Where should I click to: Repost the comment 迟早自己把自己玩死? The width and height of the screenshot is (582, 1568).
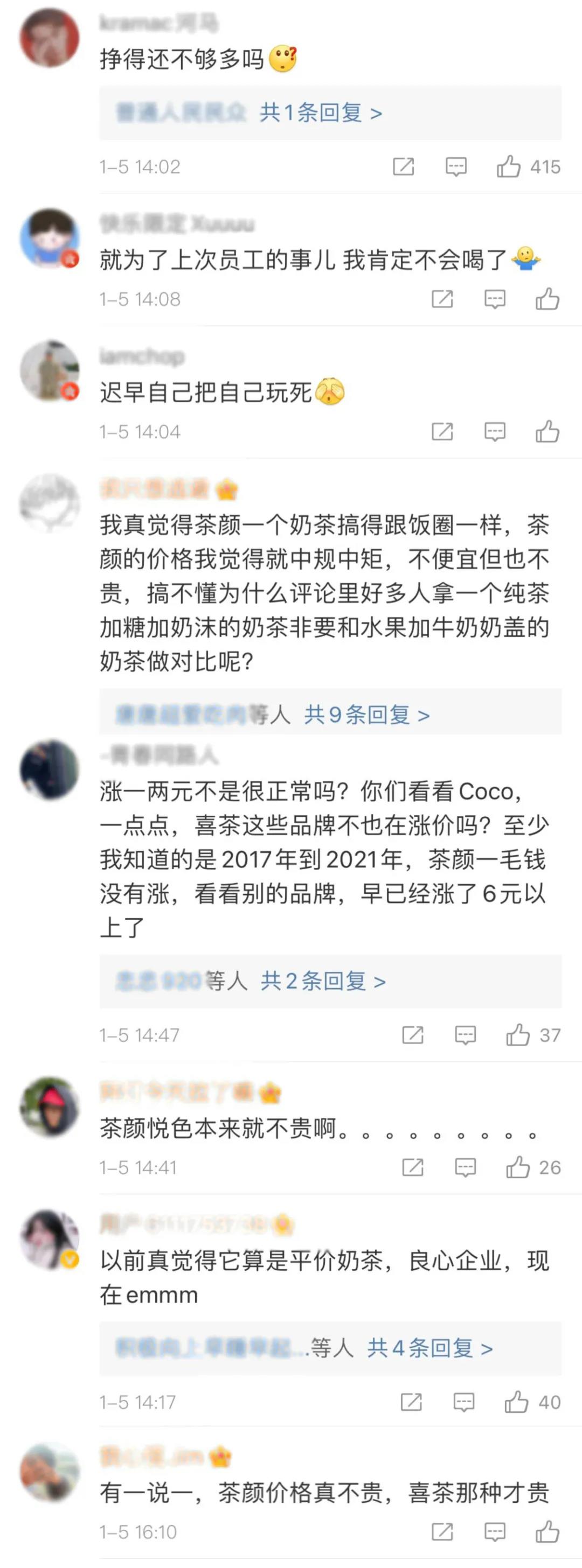(442, 431)
